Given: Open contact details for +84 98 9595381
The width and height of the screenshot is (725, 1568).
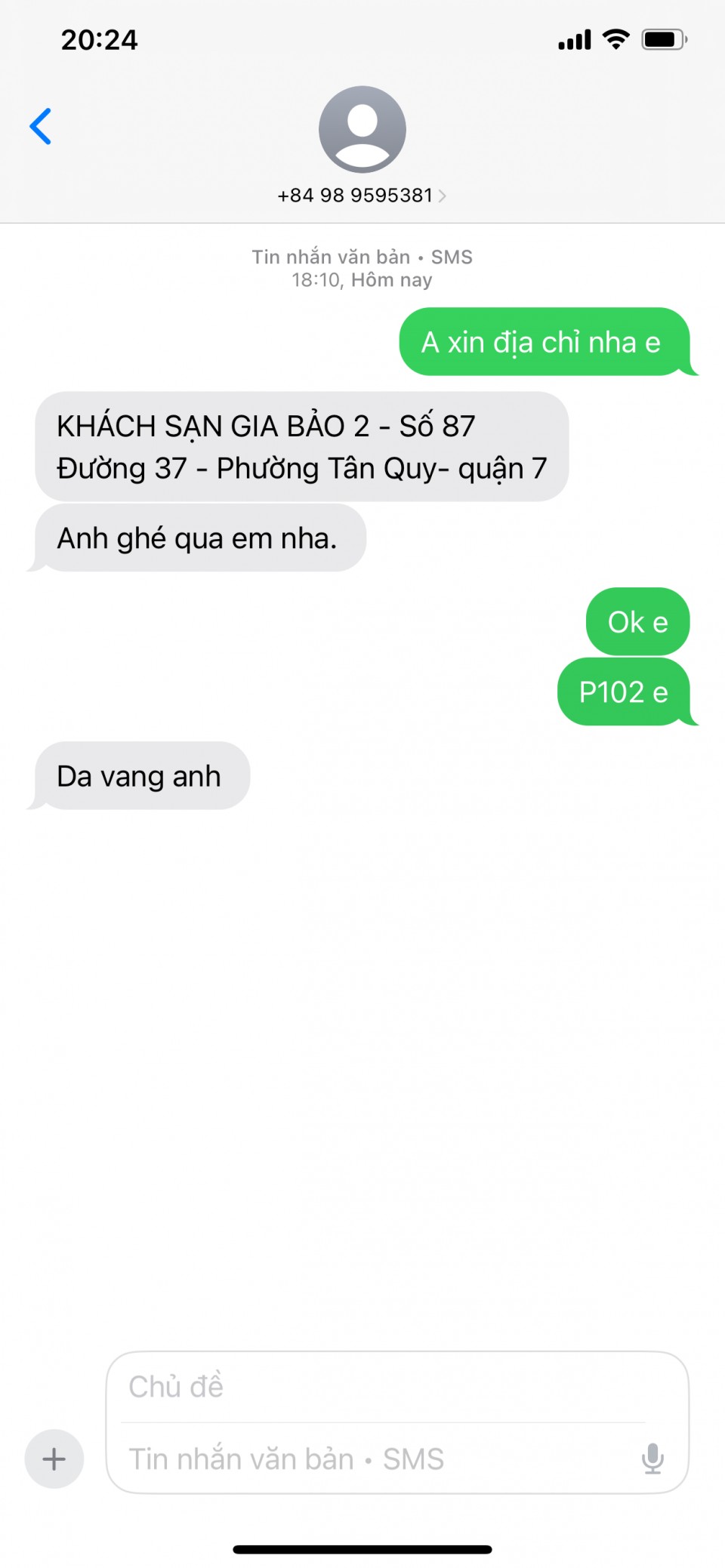Looking at the screenshot, I should [362, 196].
